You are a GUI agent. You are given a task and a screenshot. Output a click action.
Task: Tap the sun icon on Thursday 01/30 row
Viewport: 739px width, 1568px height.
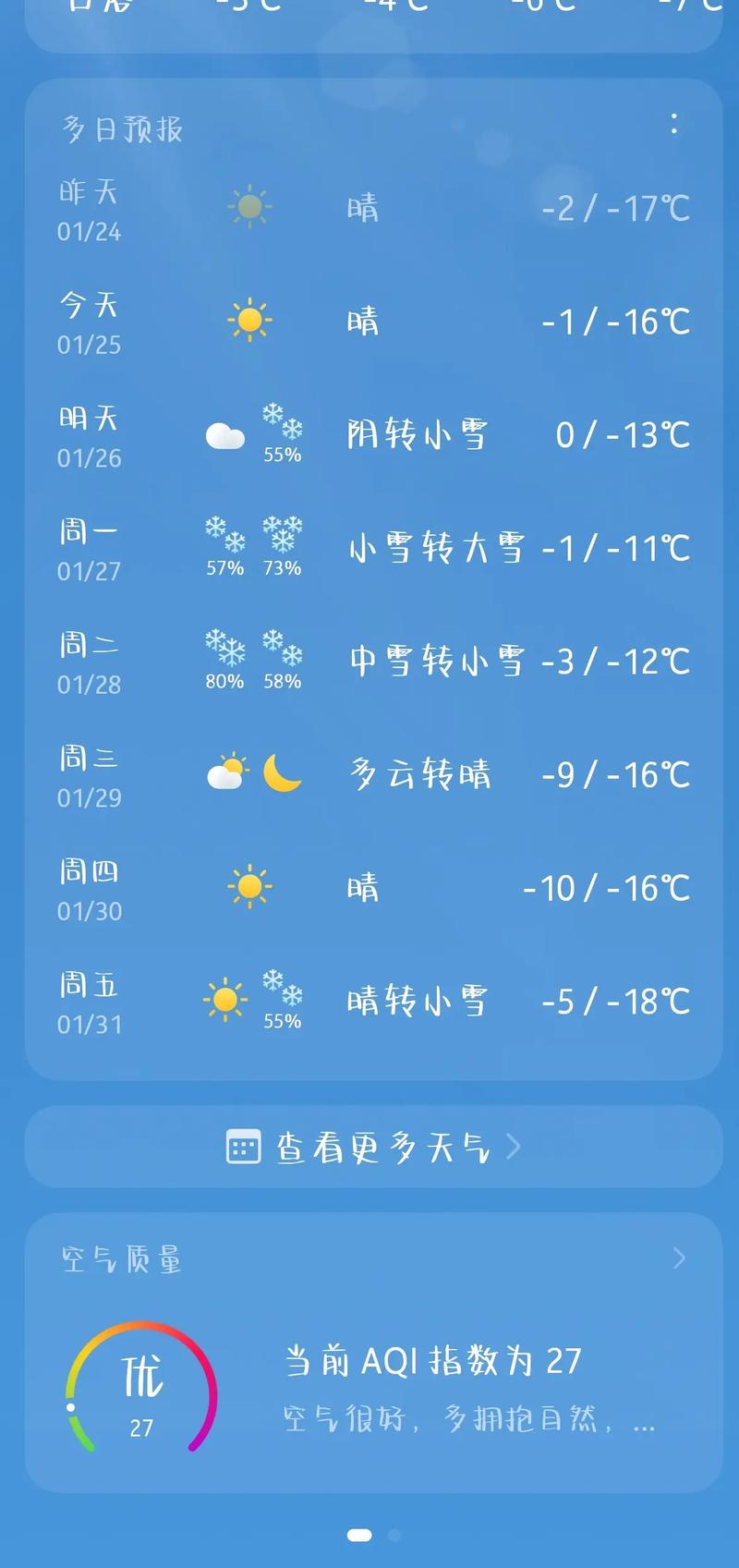(x=248, y=885)
